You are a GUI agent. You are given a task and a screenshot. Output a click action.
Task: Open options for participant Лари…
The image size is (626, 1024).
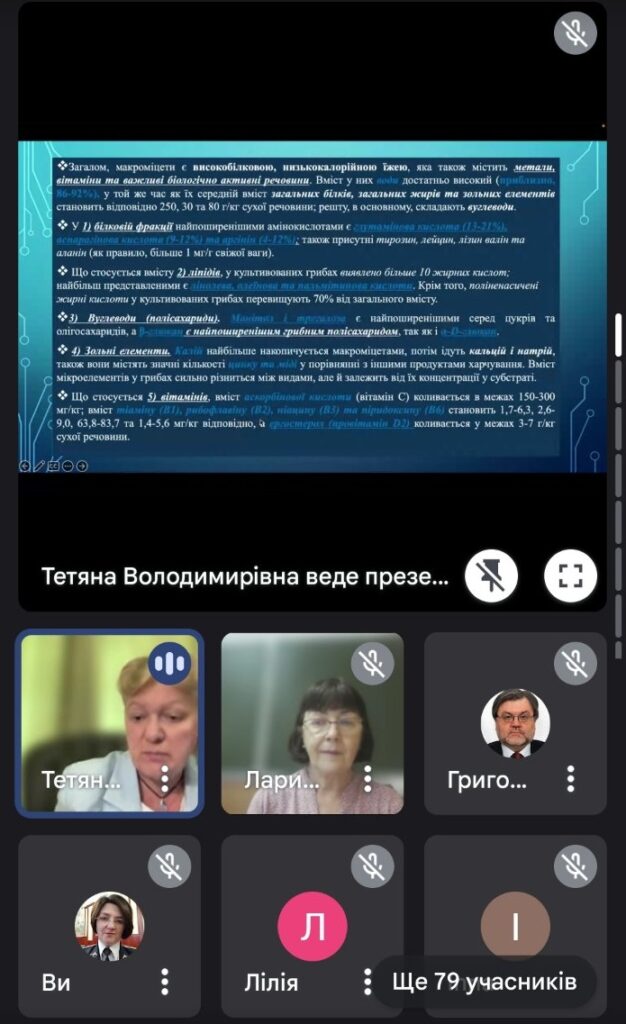coord(368,780)
